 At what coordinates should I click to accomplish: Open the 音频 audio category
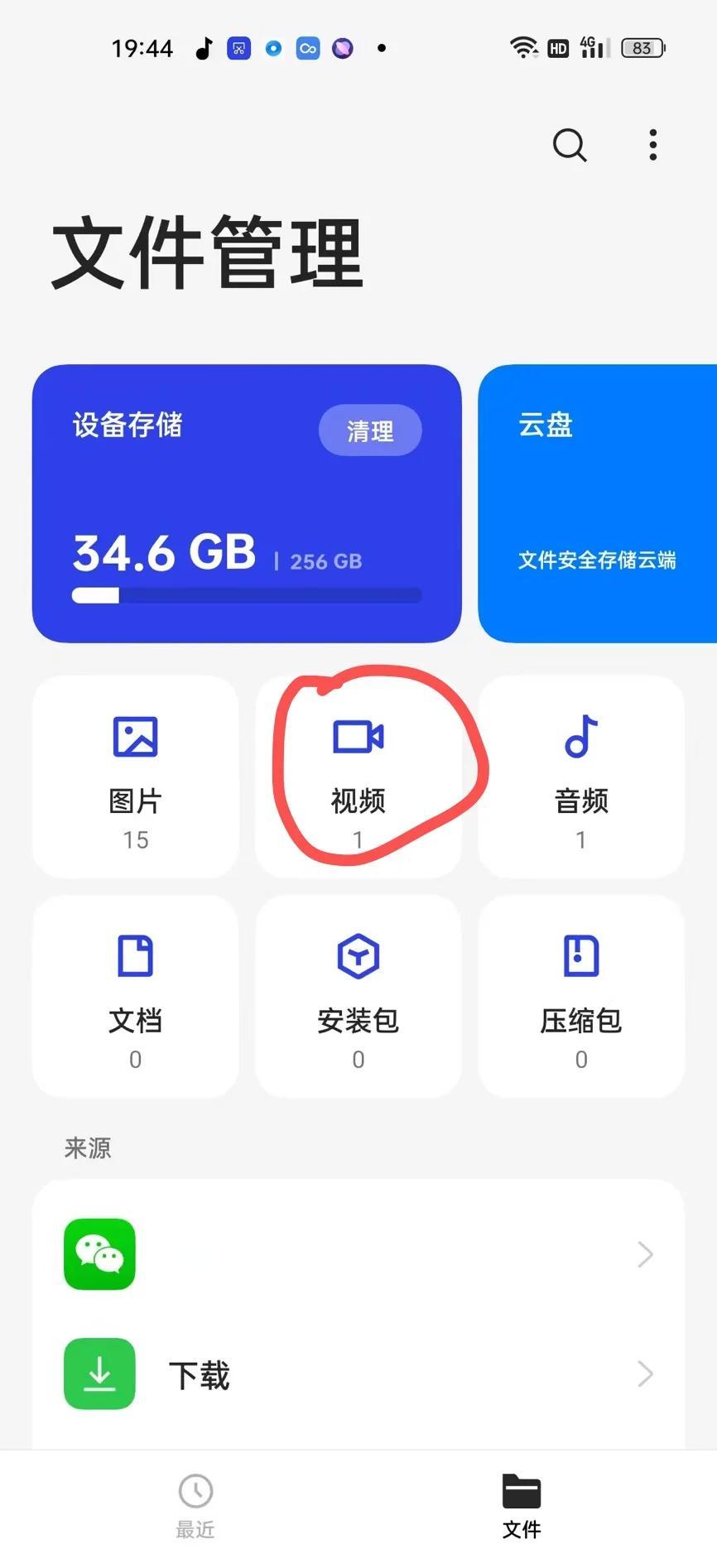581,777
